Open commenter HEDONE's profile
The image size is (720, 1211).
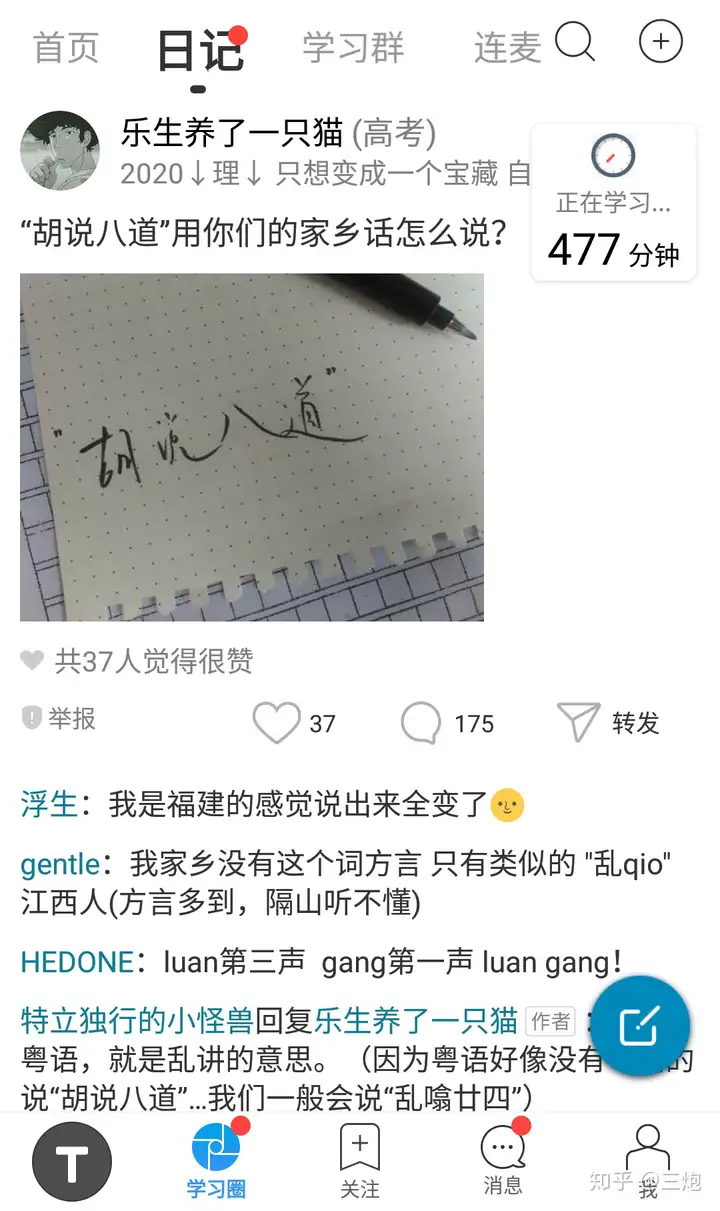pyautogui.click(x=77, y=963)
